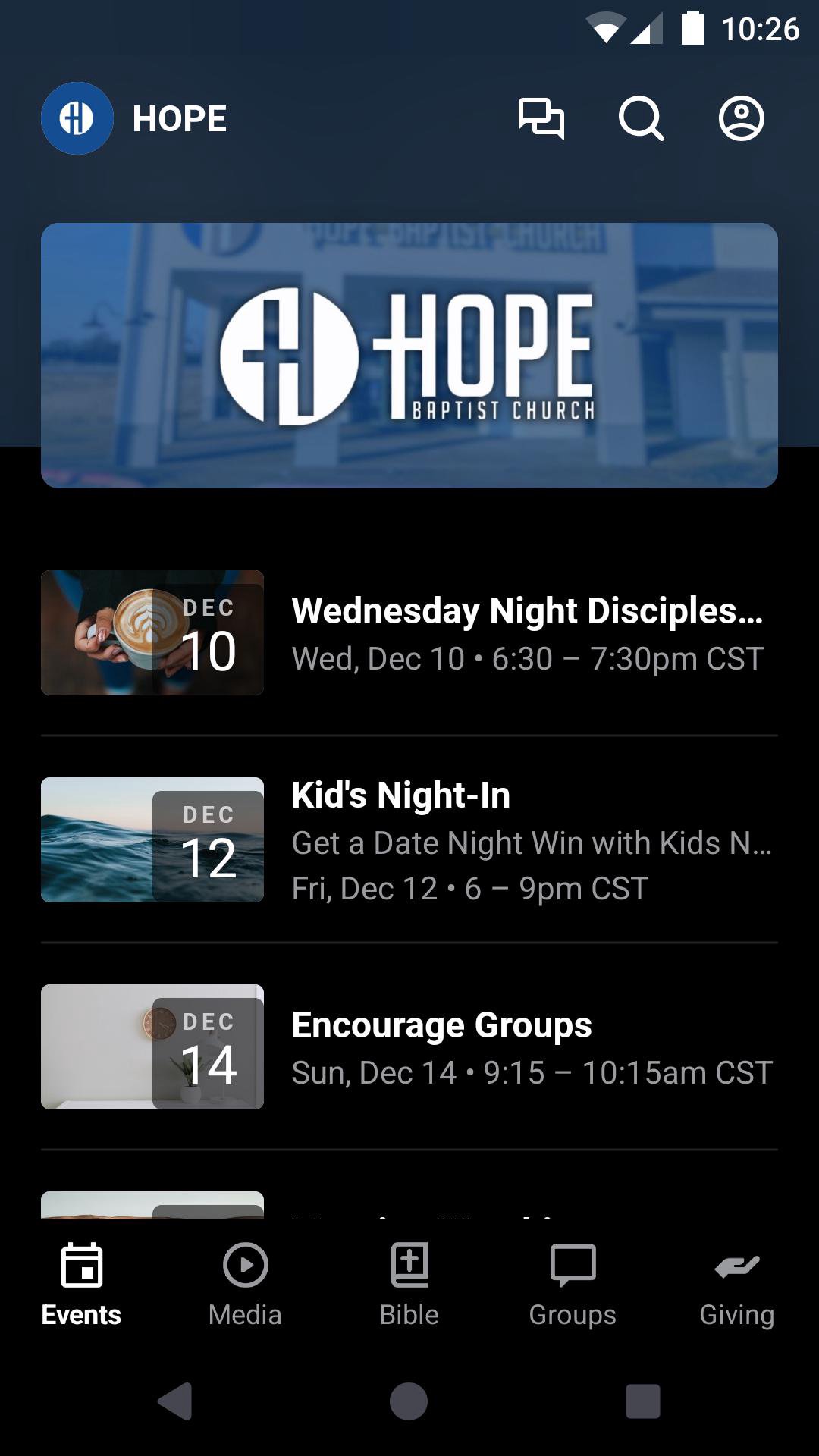
Task: Go to the device home screen
Action: (x=409, y=1401)
